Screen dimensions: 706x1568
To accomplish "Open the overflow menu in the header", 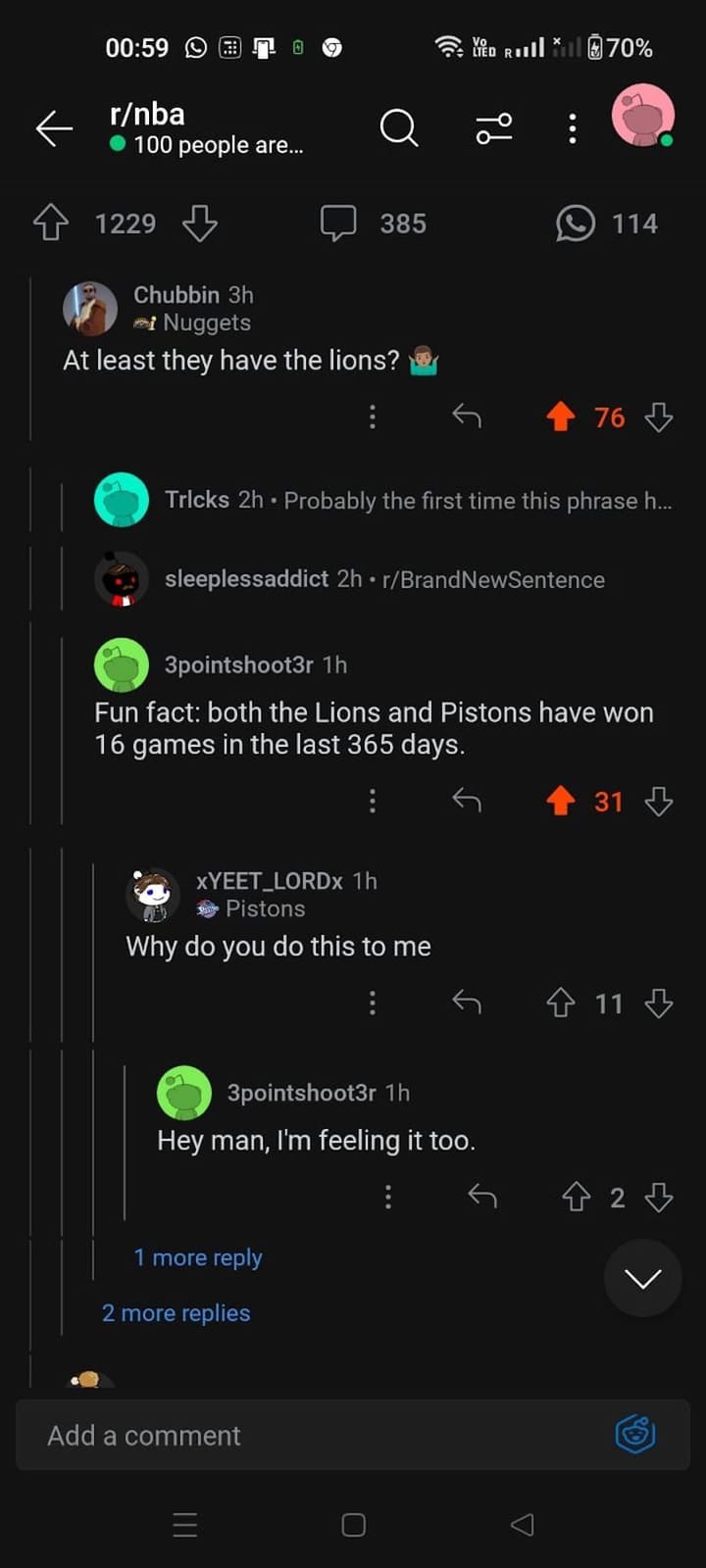I will pyautogui.click(x=573, y=128).
